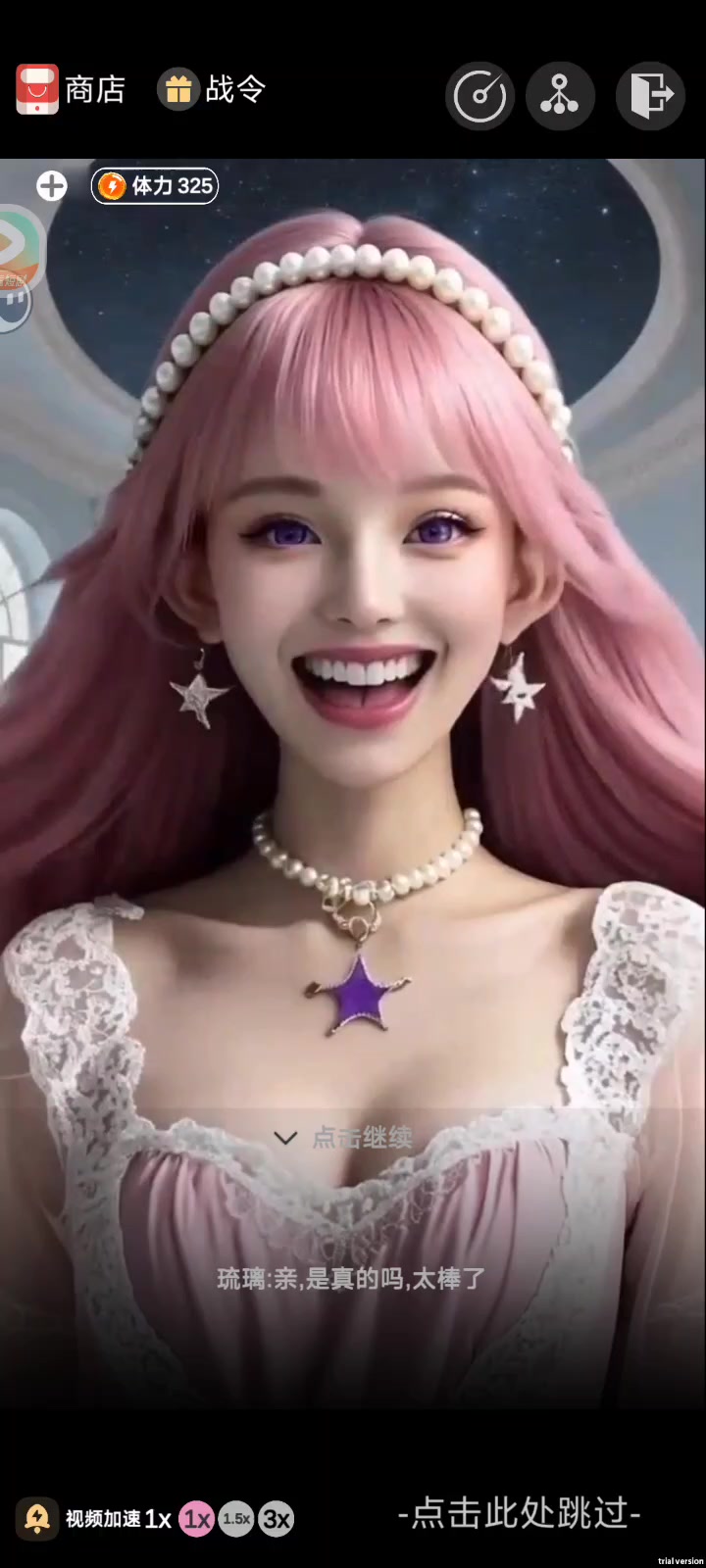Skip the video with 点击此处跳过
Screen dimensions: 706x1568
pyautogui.click(x=520, y=1514)
